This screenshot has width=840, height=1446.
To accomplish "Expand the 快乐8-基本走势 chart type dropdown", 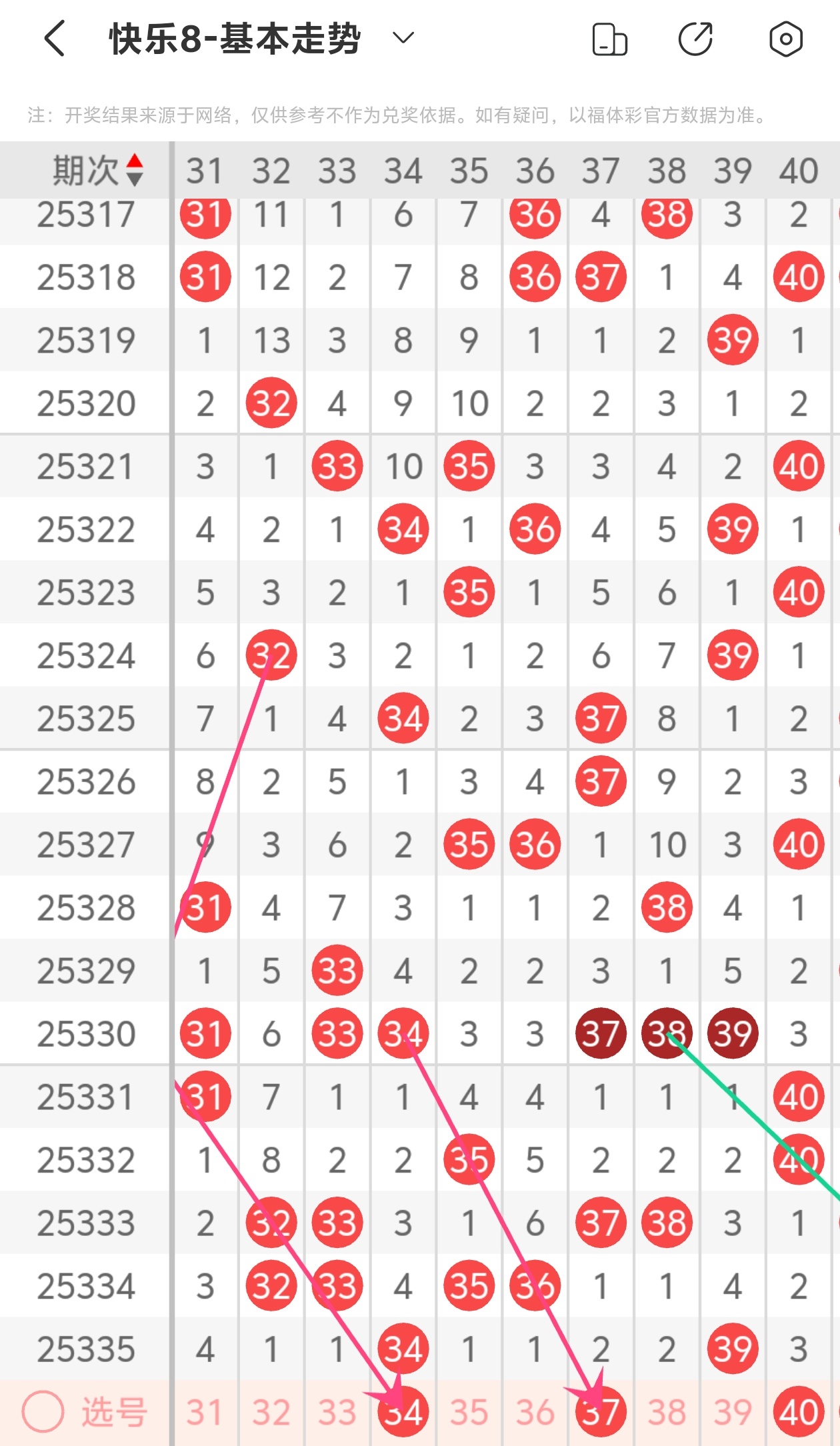I will click(403, 38).
